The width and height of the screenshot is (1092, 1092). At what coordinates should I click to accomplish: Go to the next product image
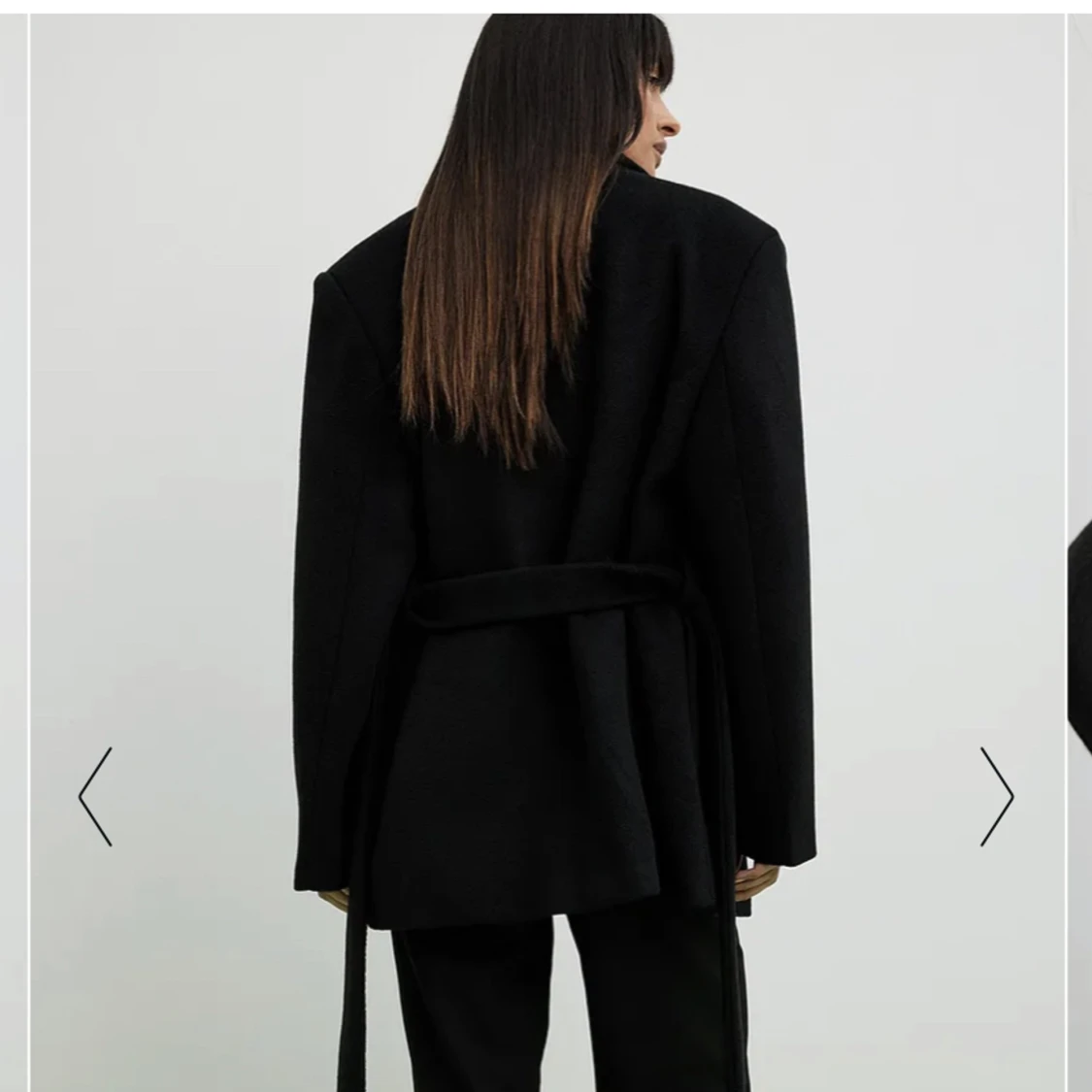(x=996, y=796)
